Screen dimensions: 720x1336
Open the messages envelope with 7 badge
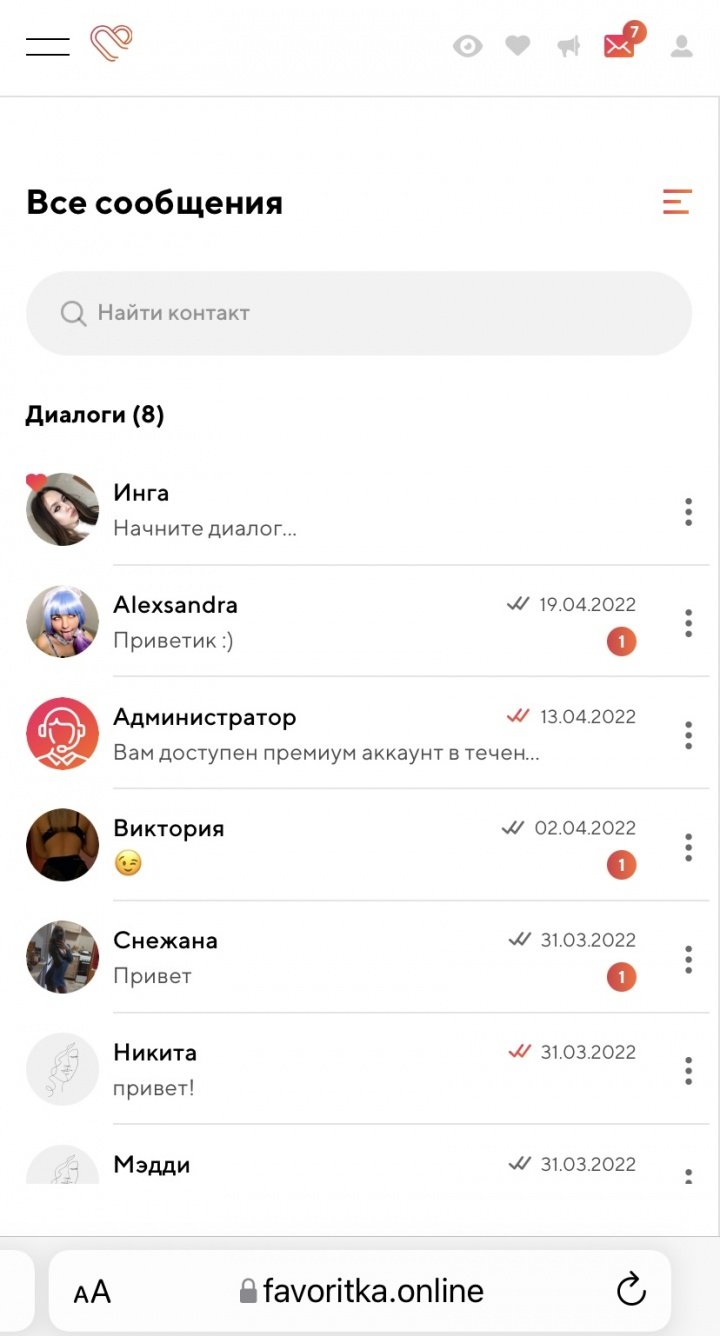(620, 46)
